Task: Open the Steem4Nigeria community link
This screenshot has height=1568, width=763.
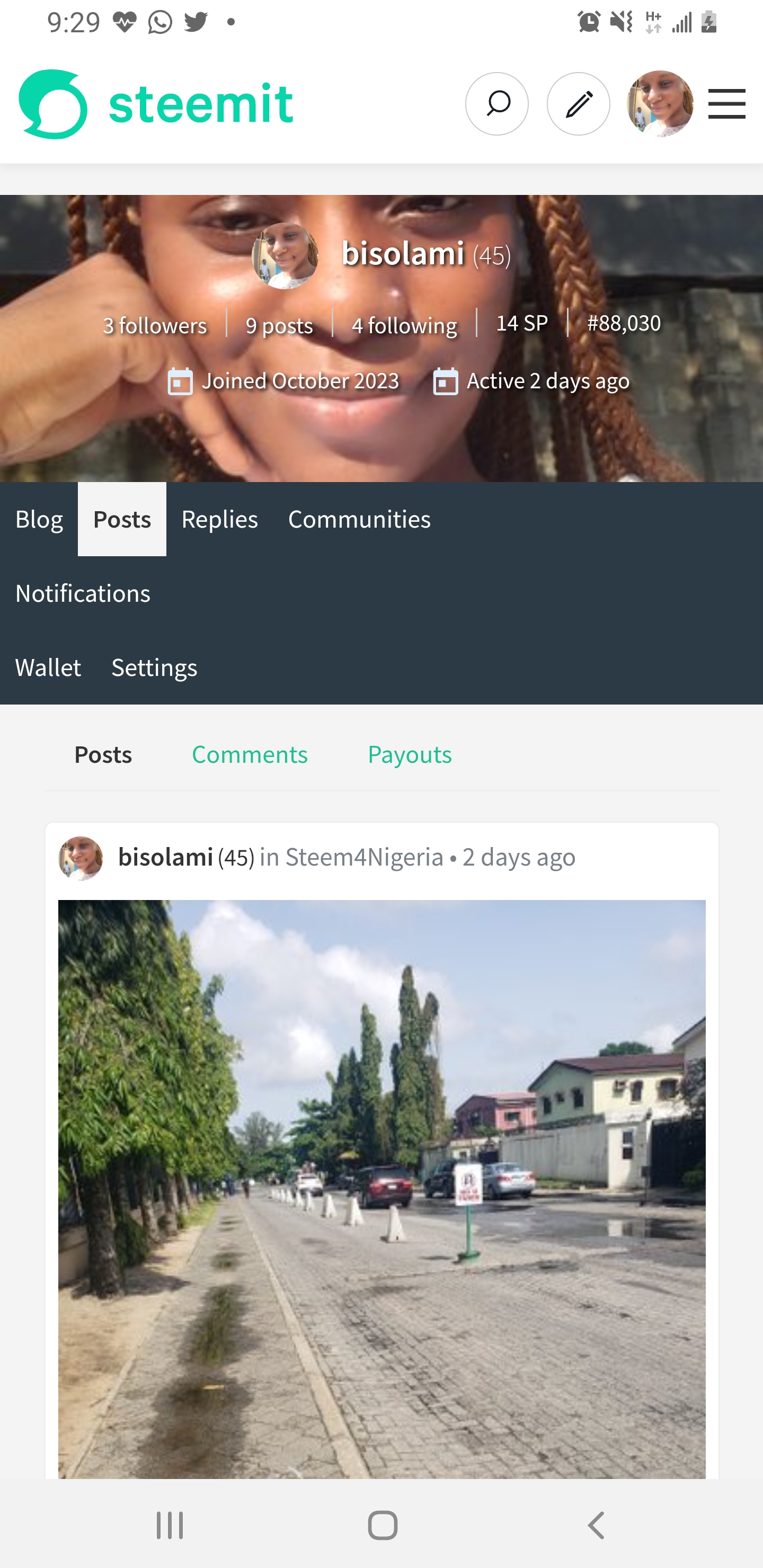Action: tap(364, 857)
